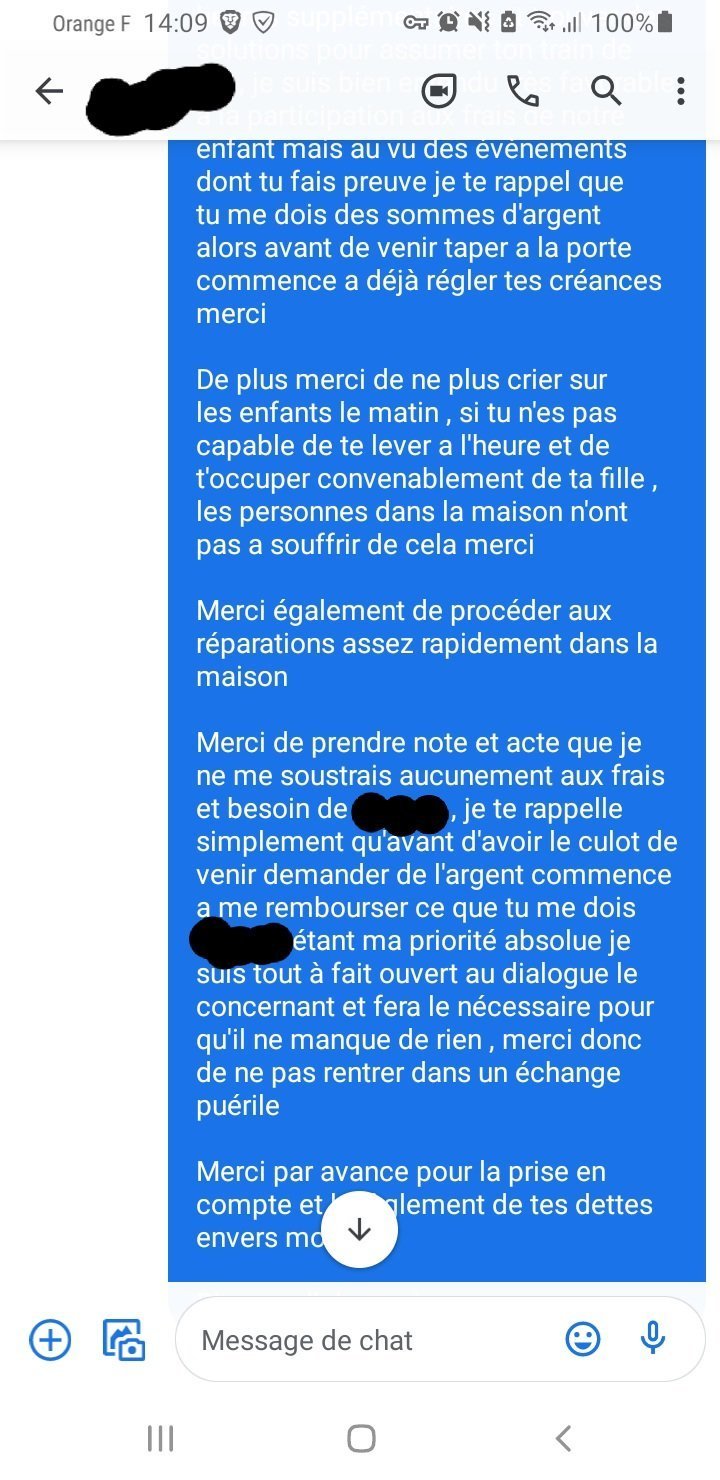Open the plus attachment menu
720x1480 pixels.
tap(50, 1339)
